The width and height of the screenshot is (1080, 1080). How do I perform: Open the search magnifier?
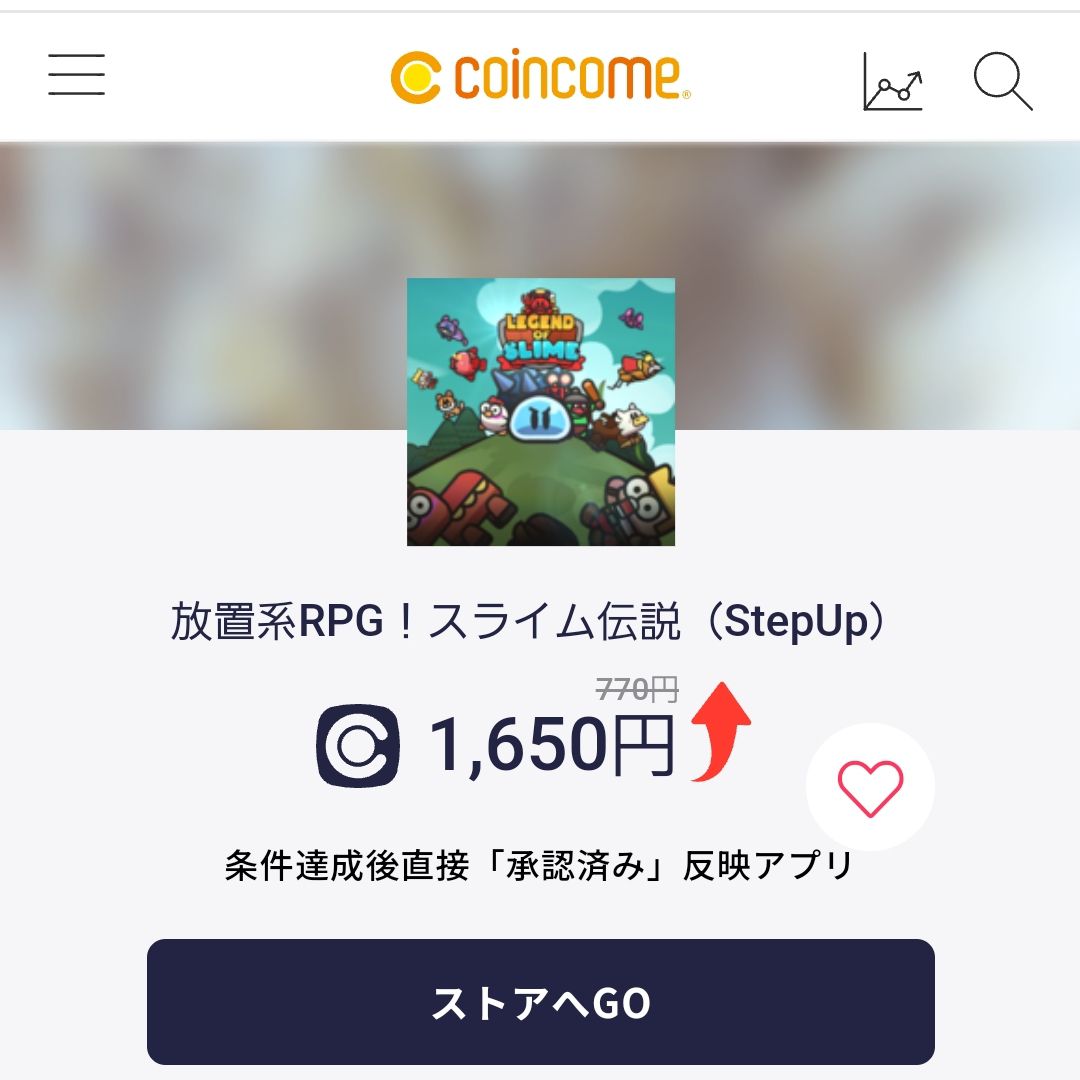(1002, 80)
